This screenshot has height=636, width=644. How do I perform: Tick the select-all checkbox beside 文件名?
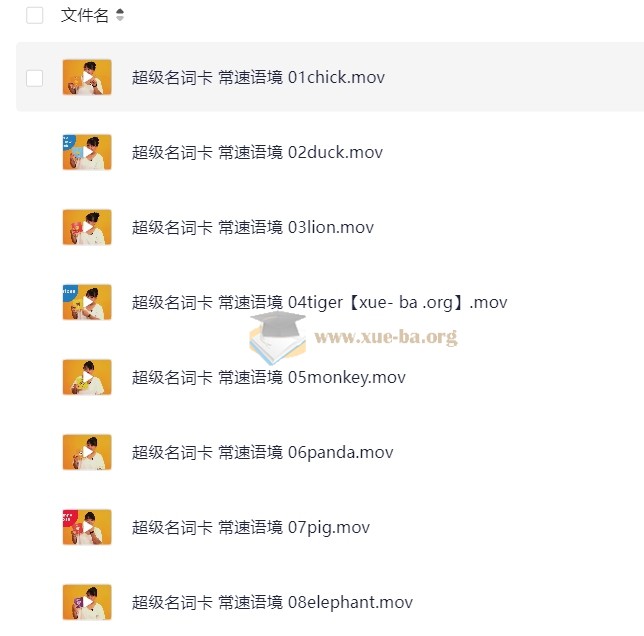pos(35,15)
